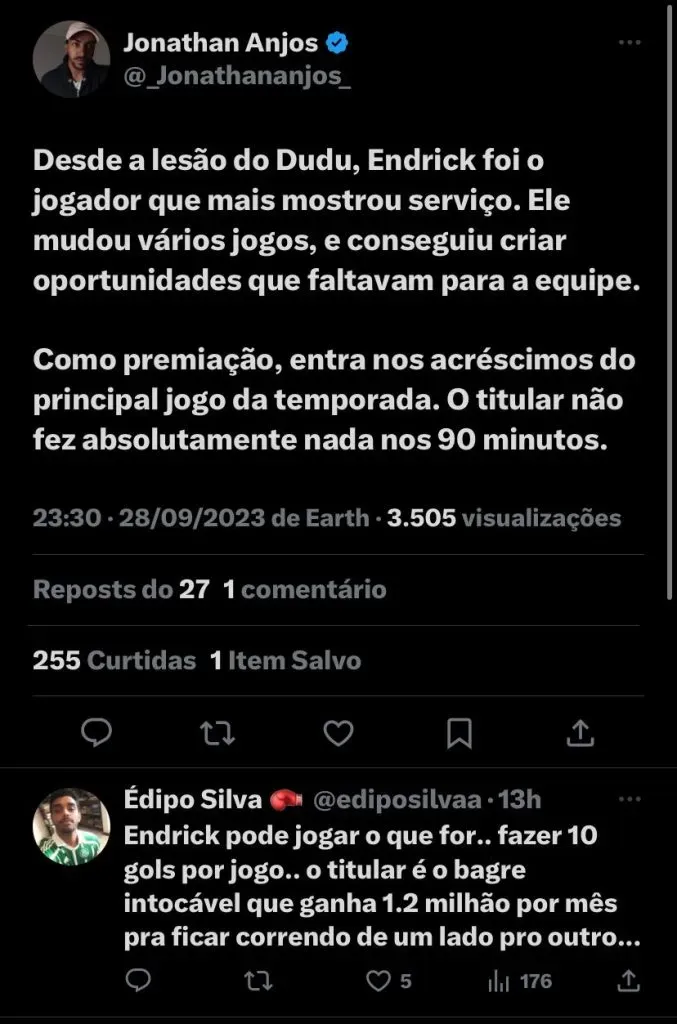Open overflow menu on Jonathan Anjos tweet
This screenshot has height=1024, width=677.
tap(629, 44)
